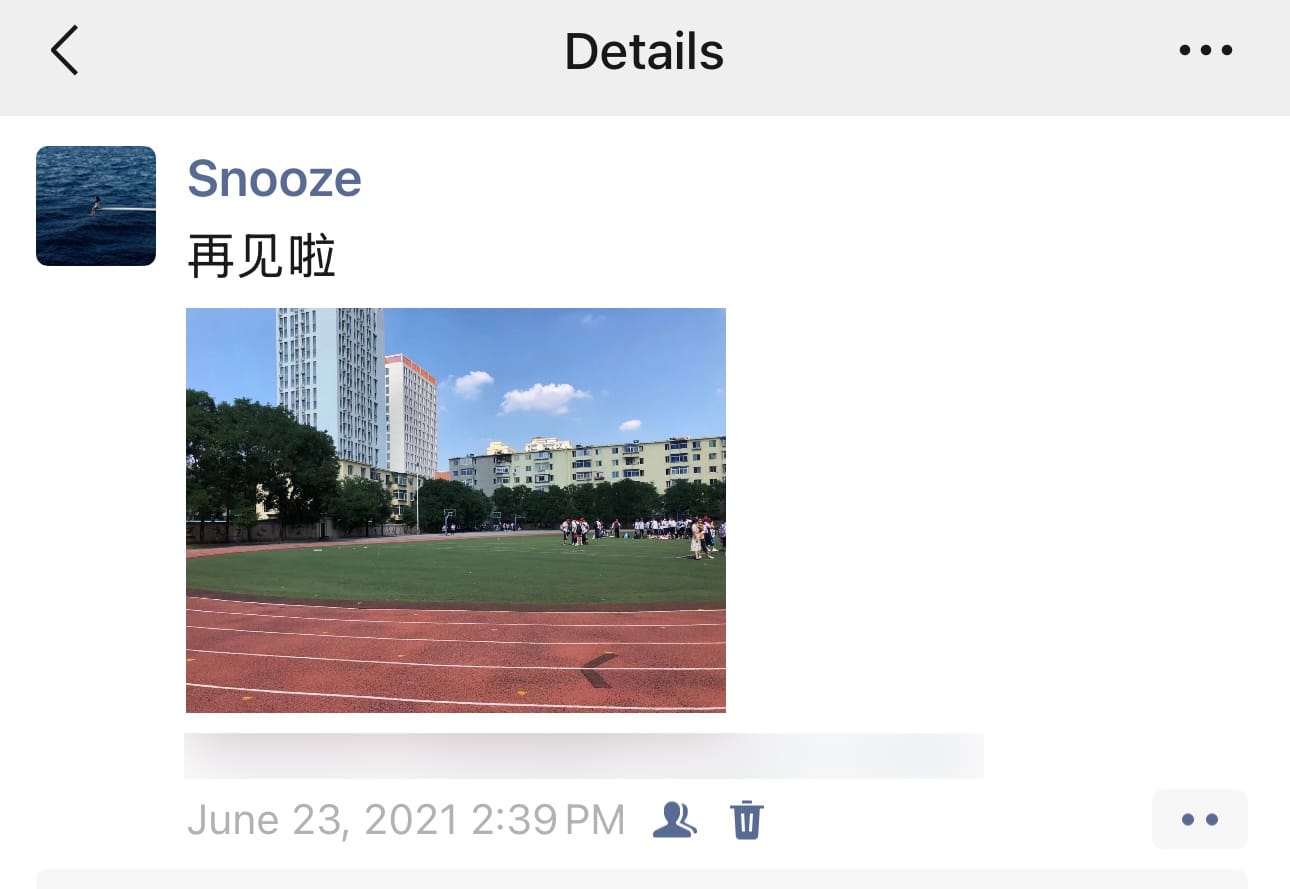Open Snooze's profile picture
The height and width of the screenshot is (889, 1290).
[x=96, y=206]
